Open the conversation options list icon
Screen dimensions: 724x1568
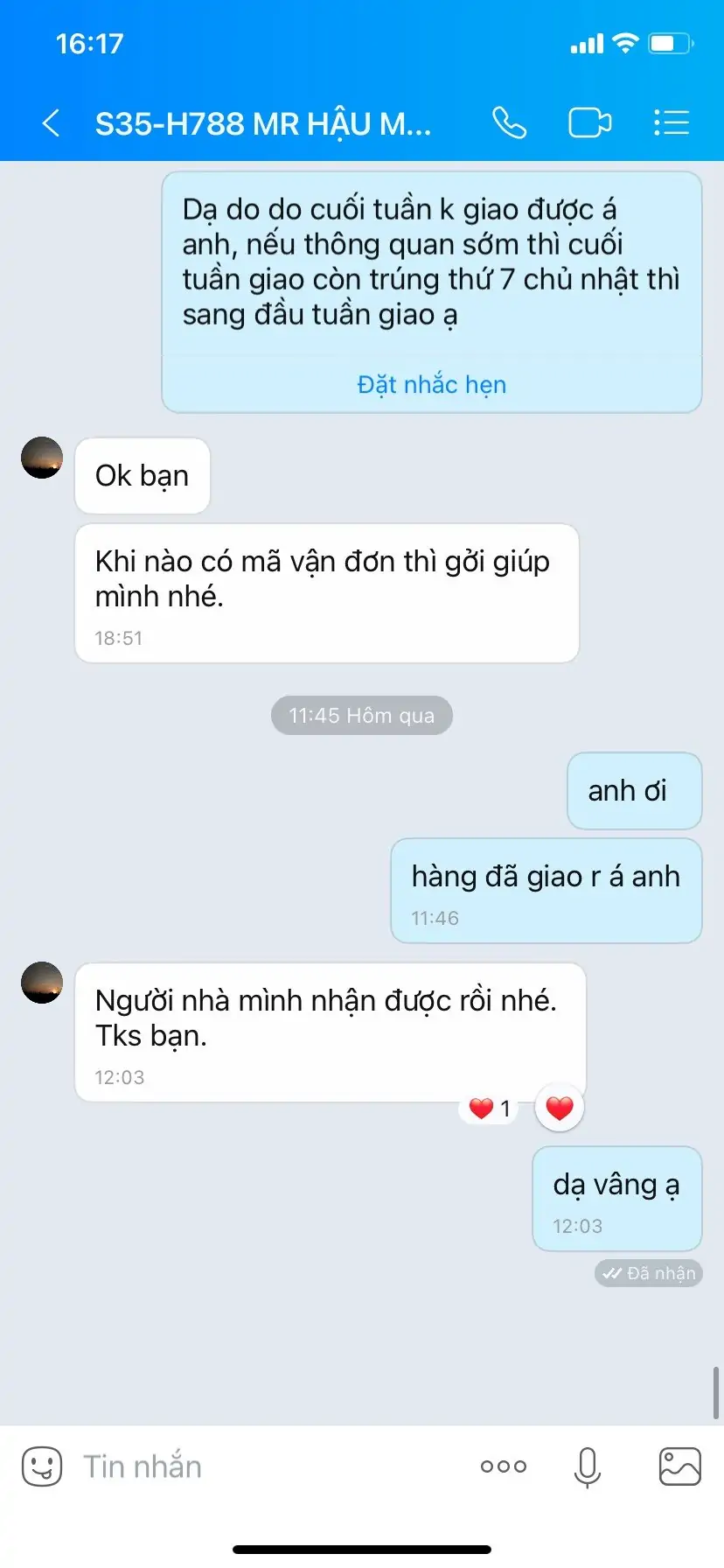click(x=672, y=122)
